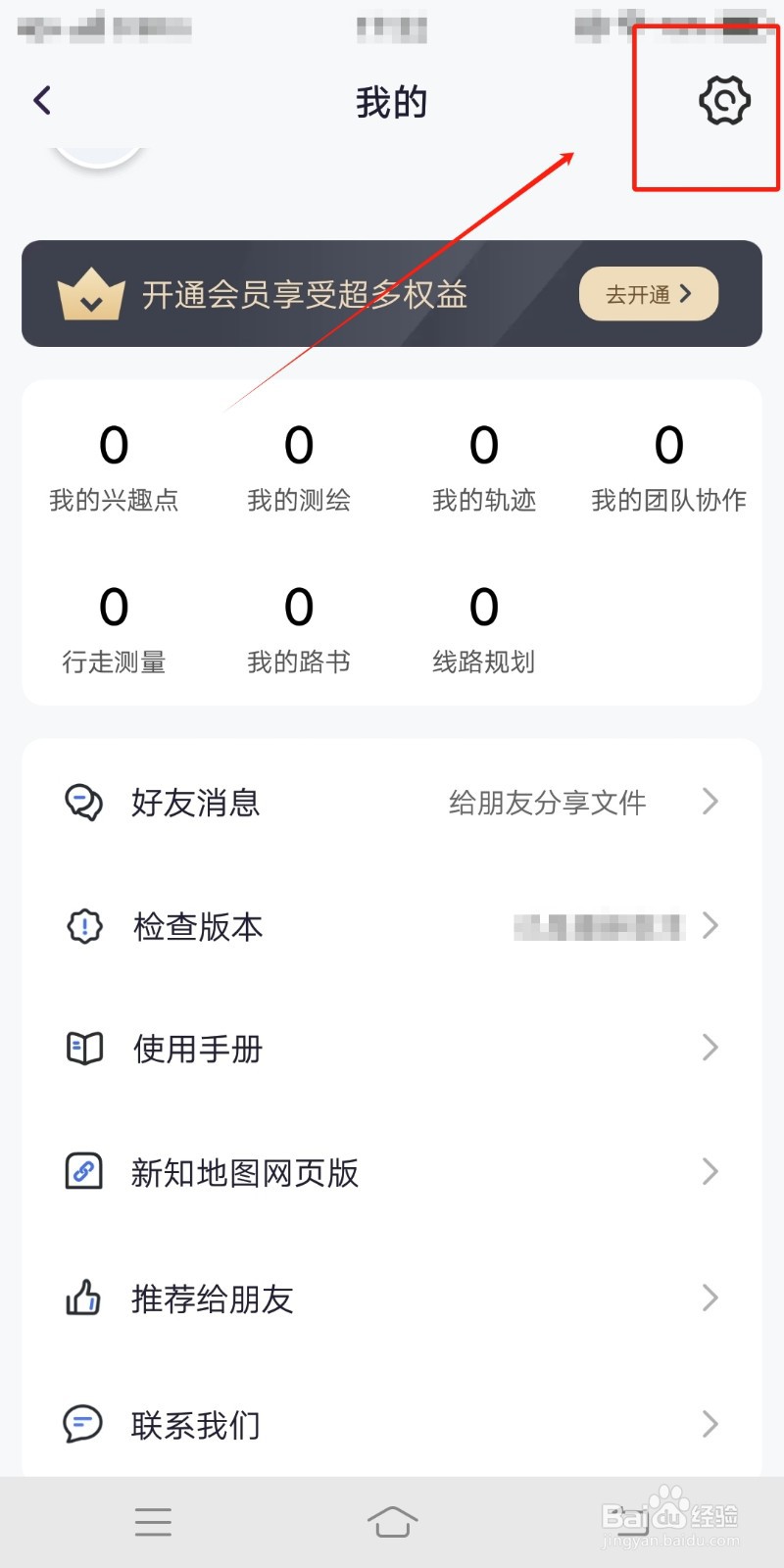Viewport: 784px width, 1568px height.
Task: Open the back arrow at top left
Action: 41,99
